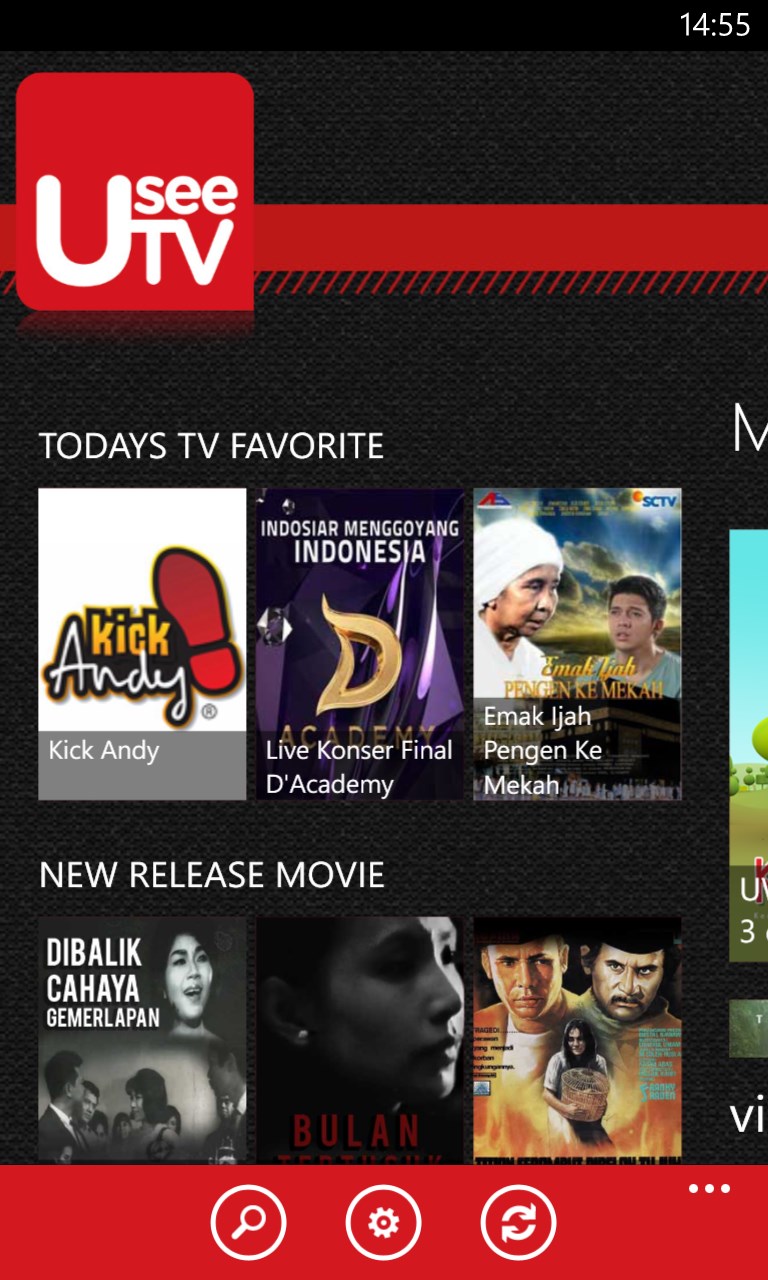Tap the refresh icon

coord(518,1222)
